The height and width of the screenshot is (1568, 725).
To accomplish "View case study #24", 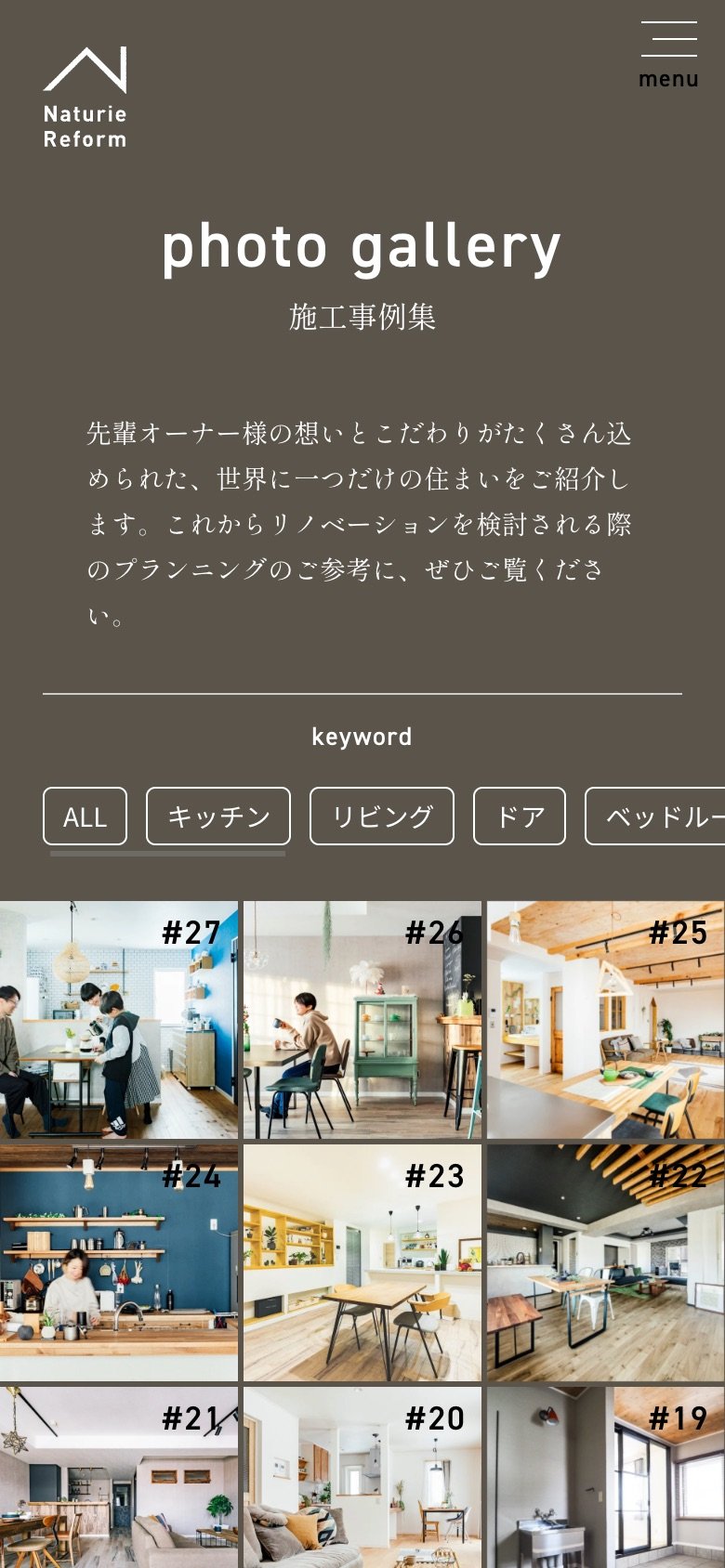I will click(x=118, y=1263).
